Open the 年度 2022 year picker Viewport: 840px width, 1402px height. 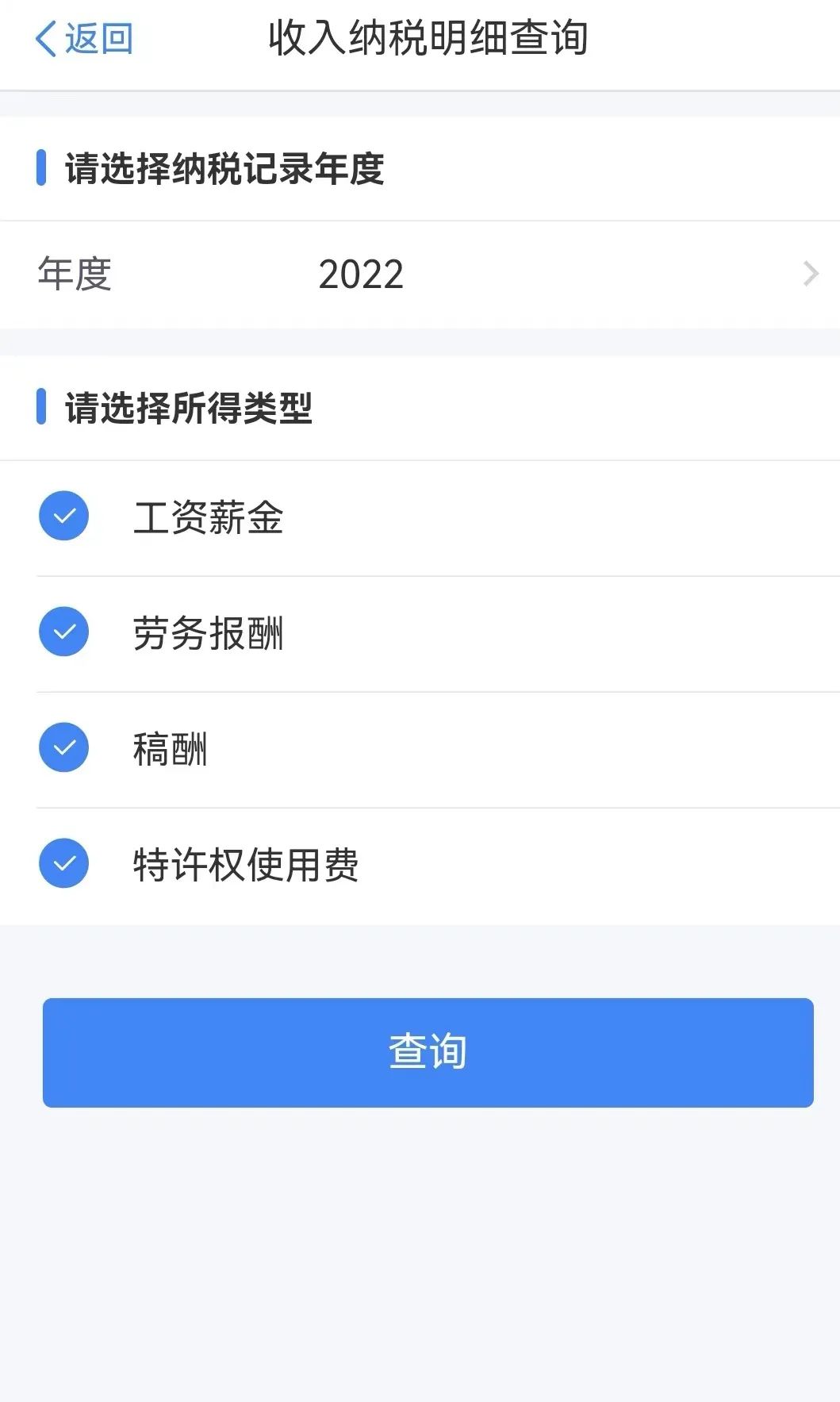(420, 275)
